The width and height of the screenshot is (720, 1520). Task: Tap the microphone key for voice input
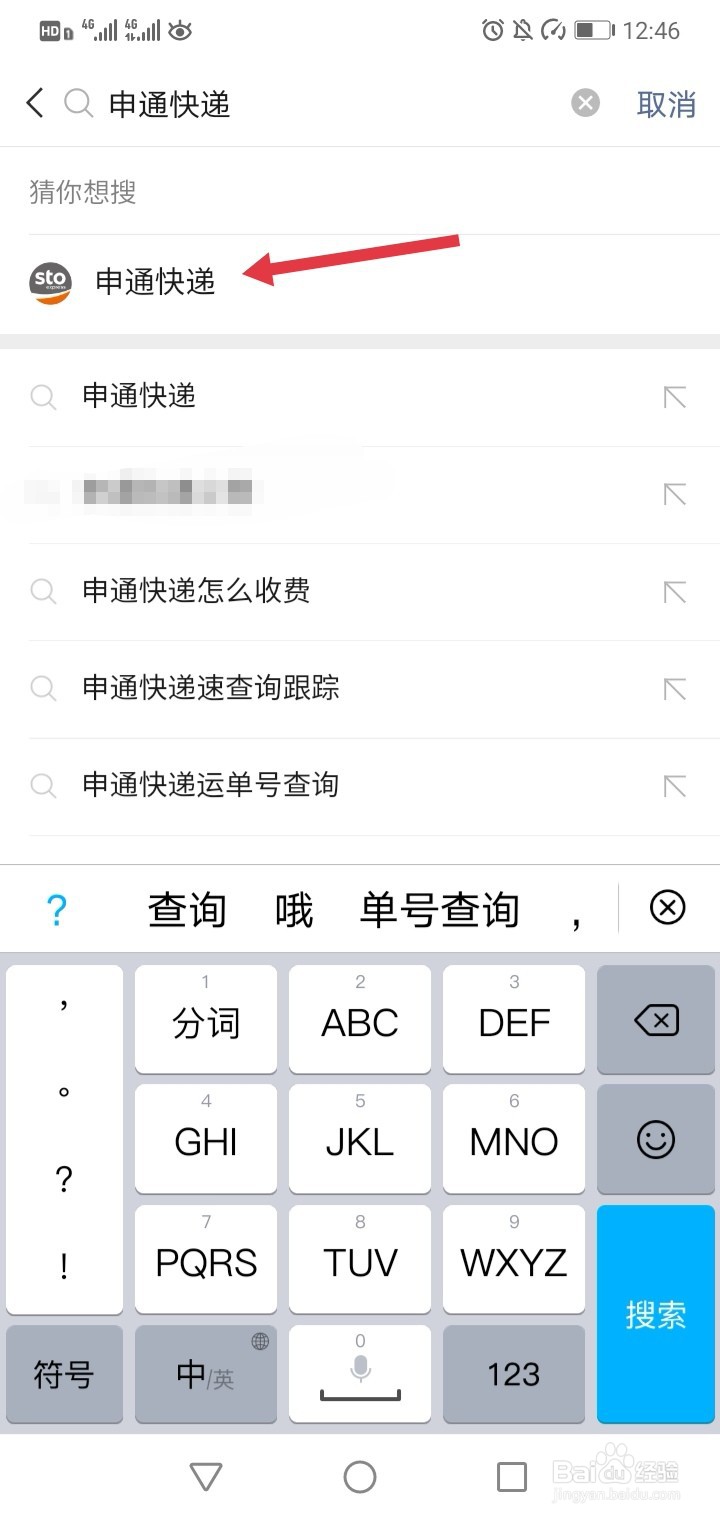point(359,1374)
